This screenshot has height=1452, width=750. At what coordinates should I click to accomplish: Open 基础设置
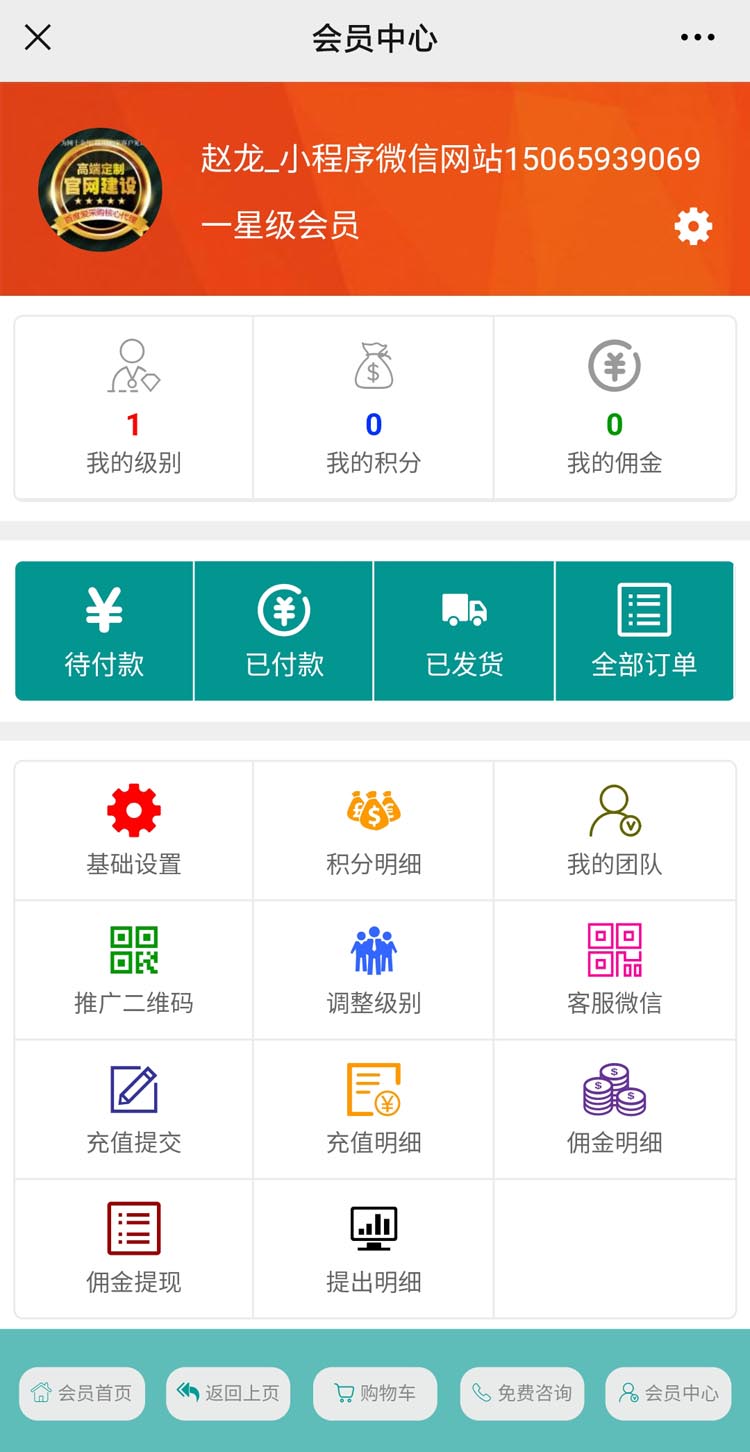coord(134,831)
